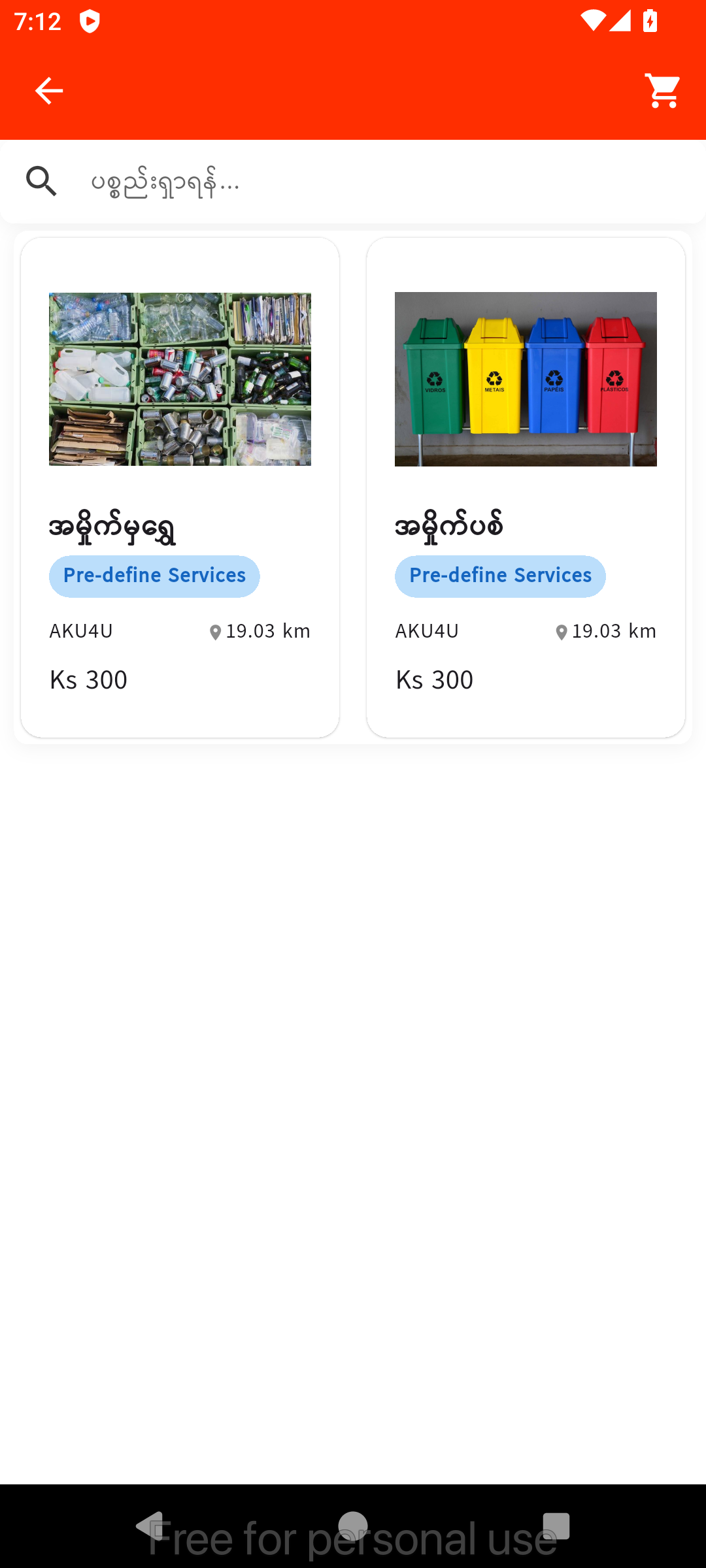The height and width of the screenshot is (1568, 706).
Task: Tap the search magnifier icon
Action: click(42, 181)
